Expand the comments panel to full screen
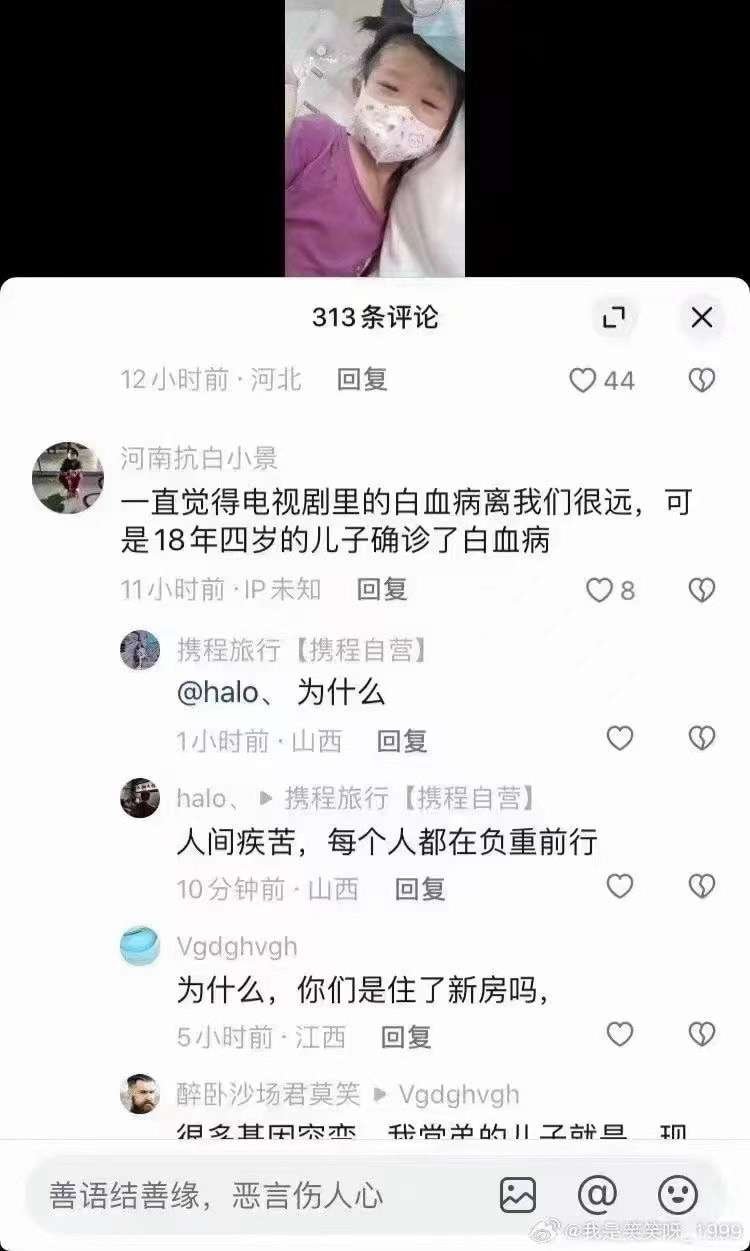 (x=614, y=318)
